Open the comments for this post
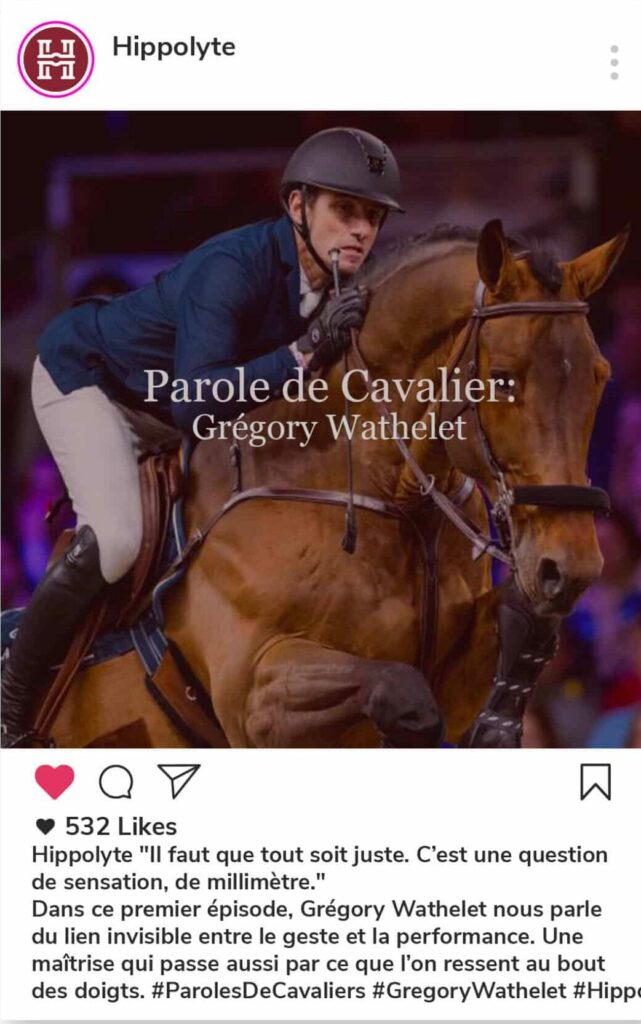 pos(116,781)
